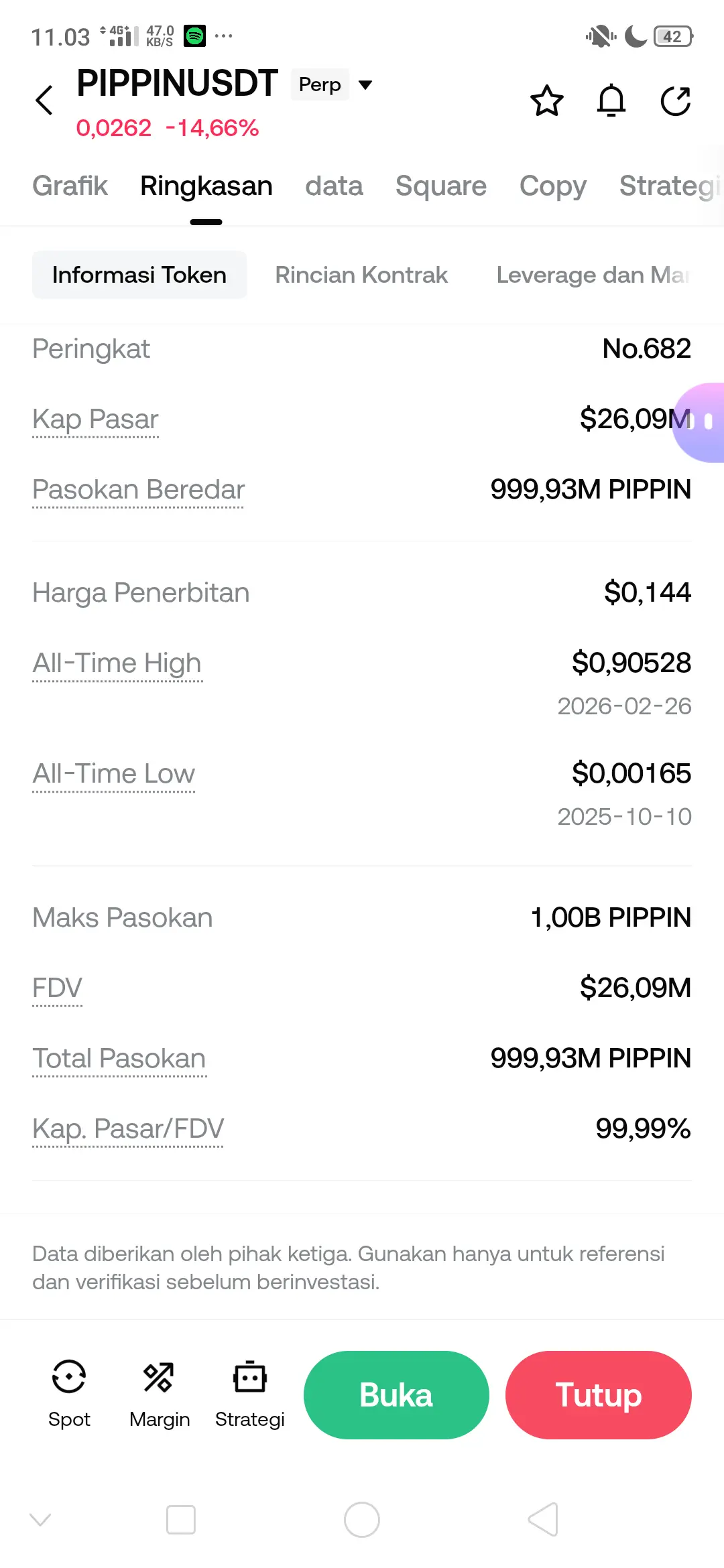This screenshot has height=1568, width=724.
Task: Go back using the top-left arrow
Action: 44,101
